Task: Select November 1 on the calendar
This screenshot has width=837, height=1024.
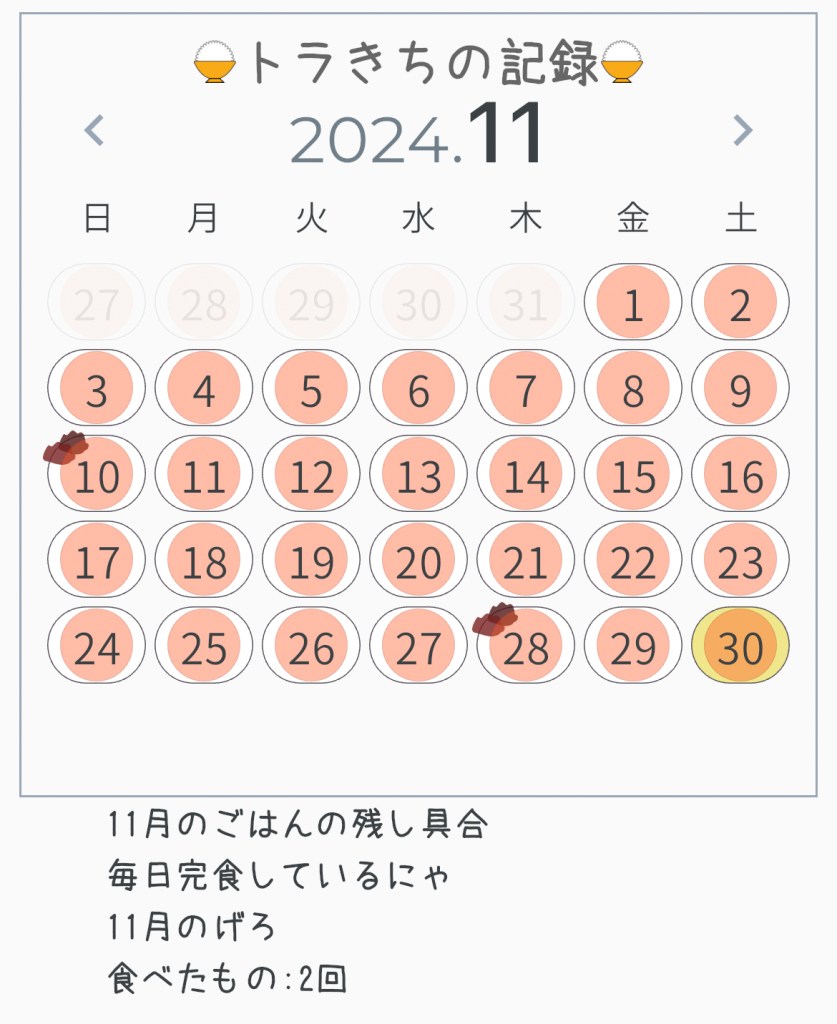Action: 633,305
